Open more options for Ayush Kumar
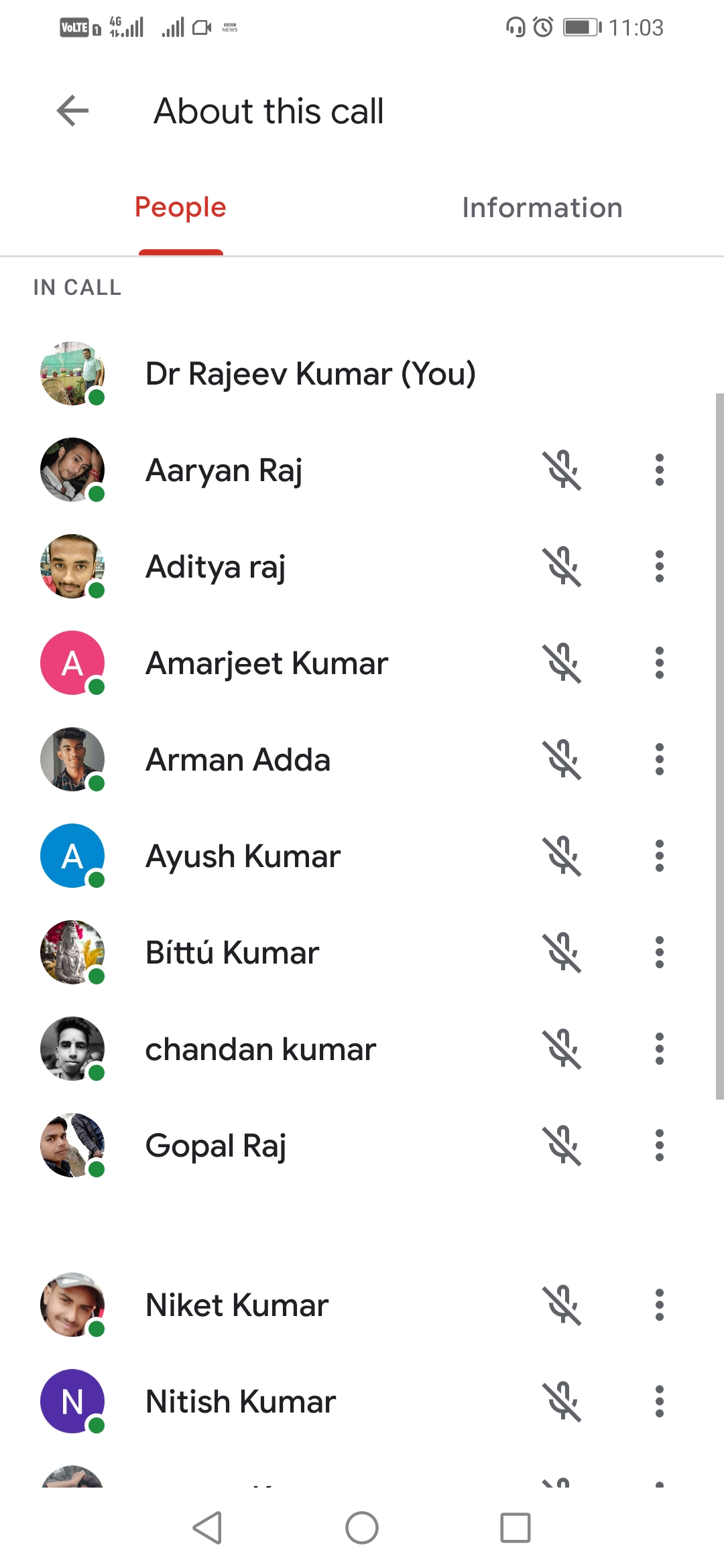The width and height of the screenshot is (724, 1568). [x=660, y=856]
